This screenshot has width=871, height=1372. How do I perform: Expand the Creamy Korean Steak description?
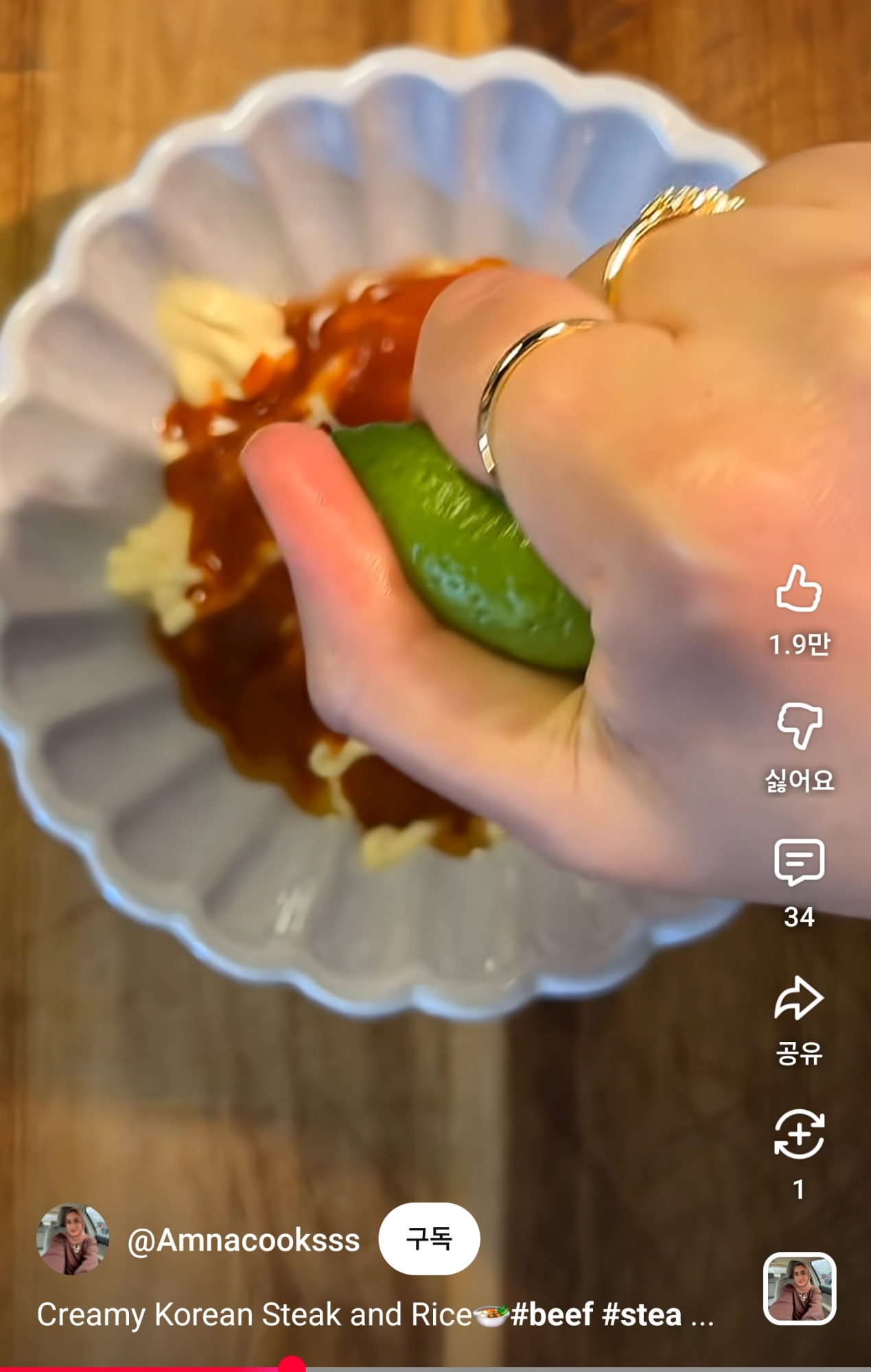coord(701,1316)
